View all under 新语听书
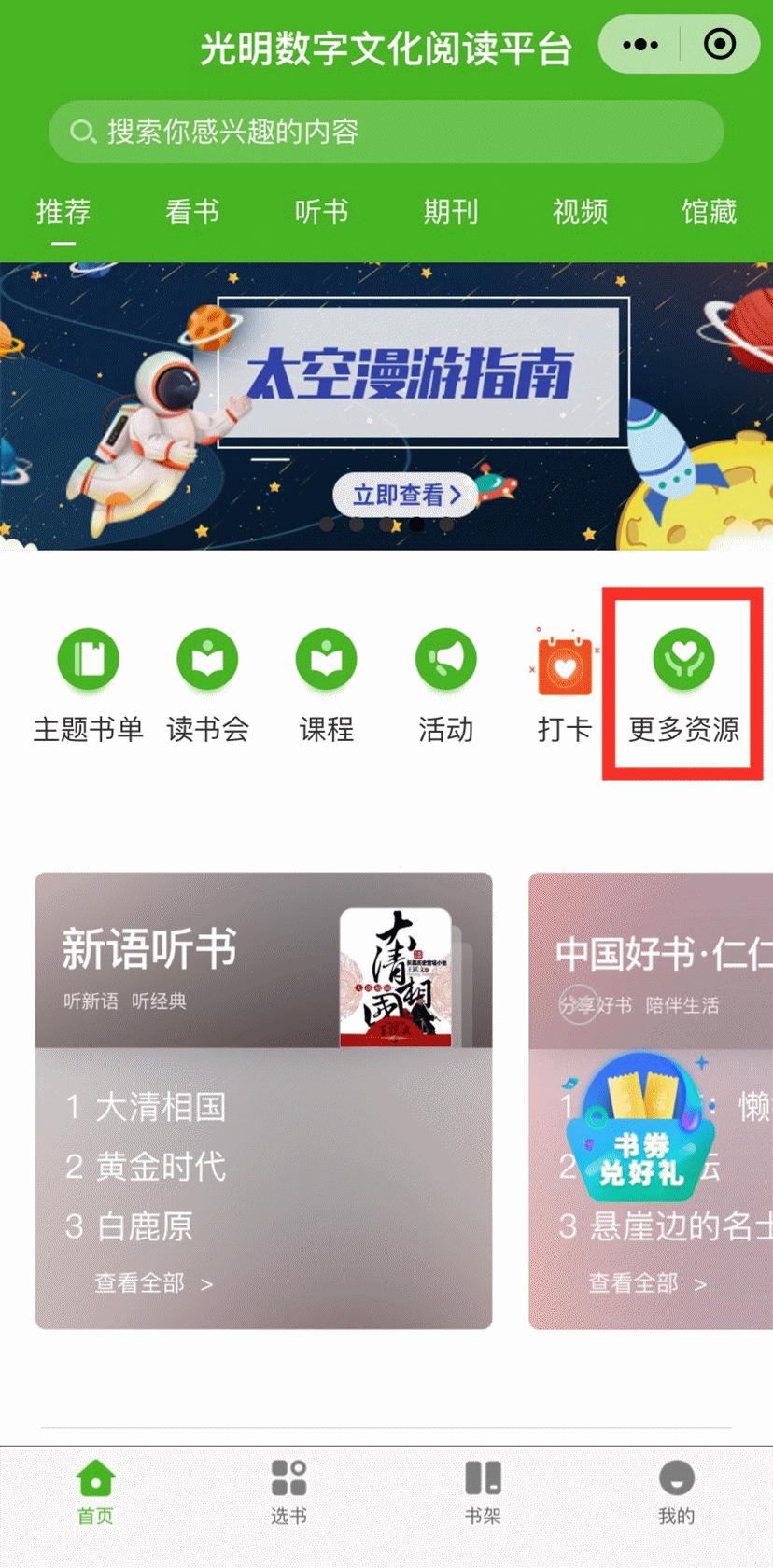The width and height of the screenshot is (773, 1568). [154, 1283]
